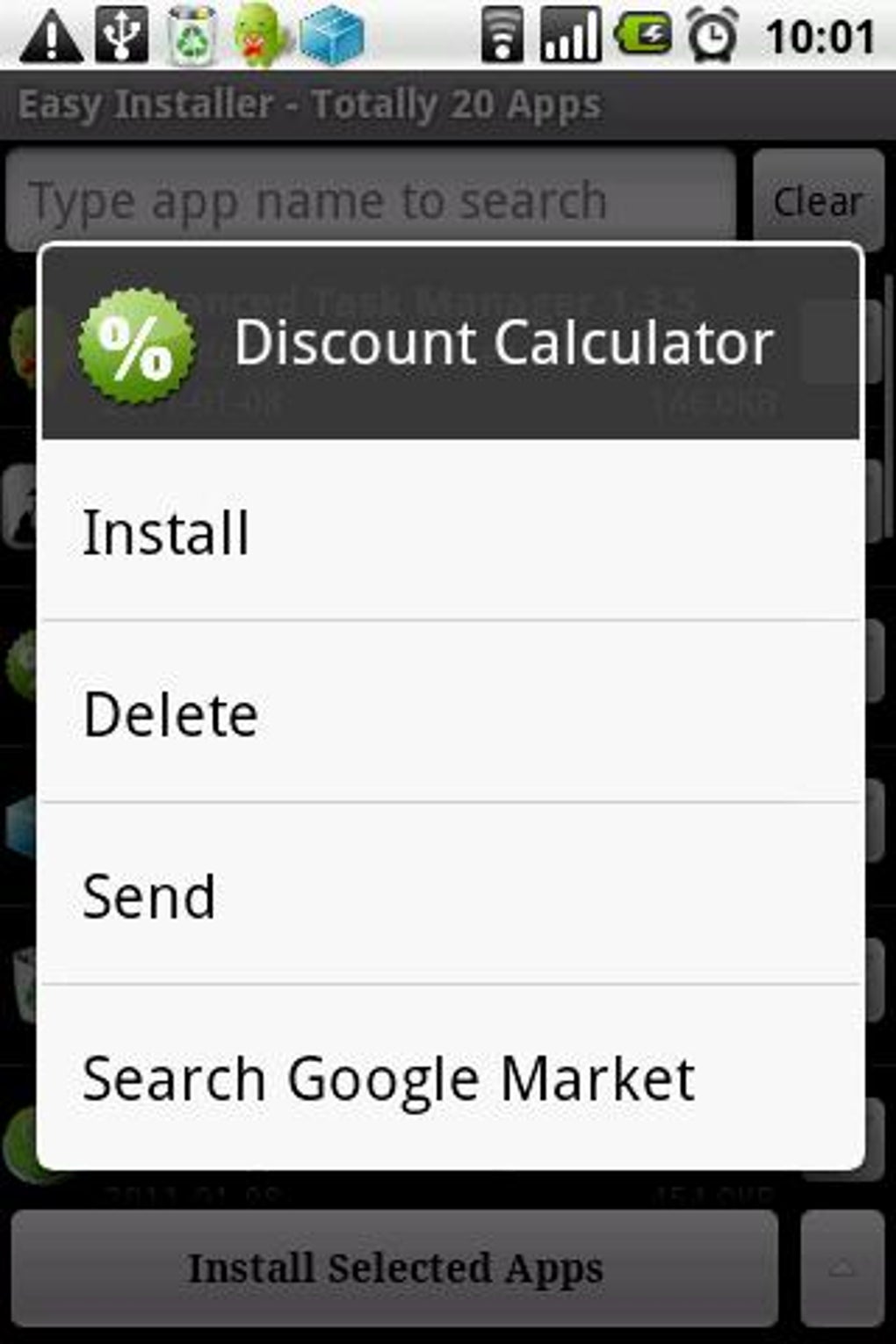Choose Install for Discount Calculator
Viewport: 896px width, 1344px height.
[x=451, y=530]
